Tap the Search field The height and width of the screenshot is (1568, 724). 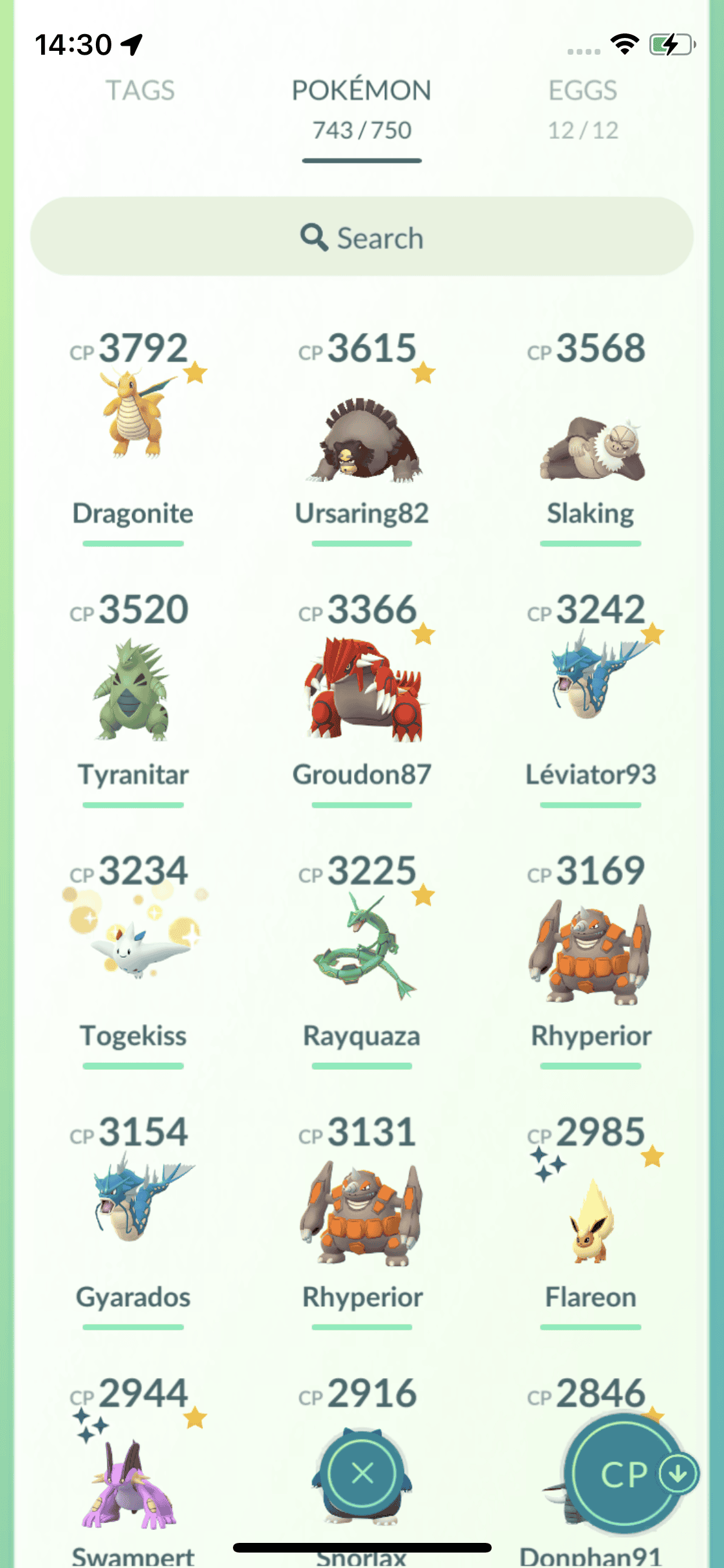click(x=362, y=238)
